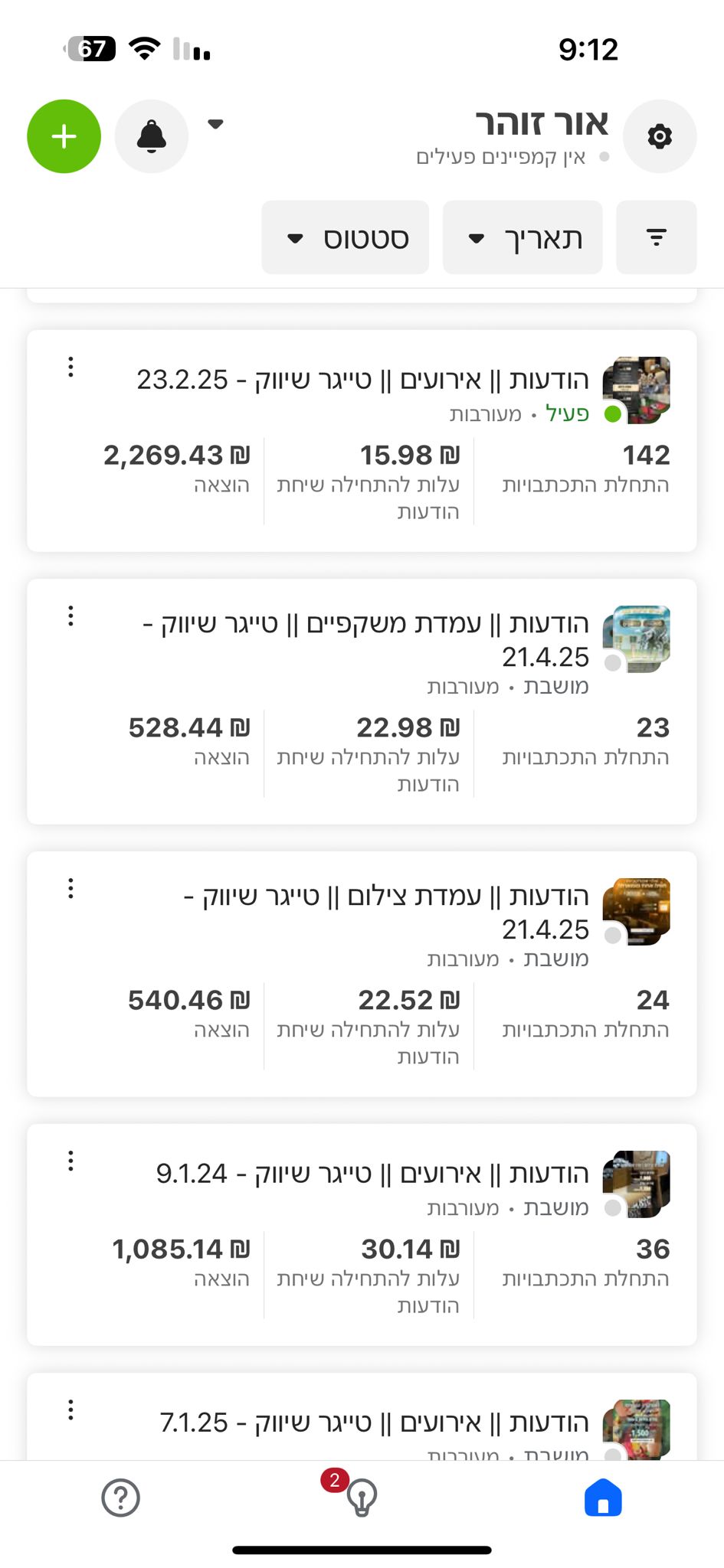This screenshot has width=724, height=1568.
Task: Open the סטטוס status dropdown
Action: pyautogui.click(x=346, y=237)
